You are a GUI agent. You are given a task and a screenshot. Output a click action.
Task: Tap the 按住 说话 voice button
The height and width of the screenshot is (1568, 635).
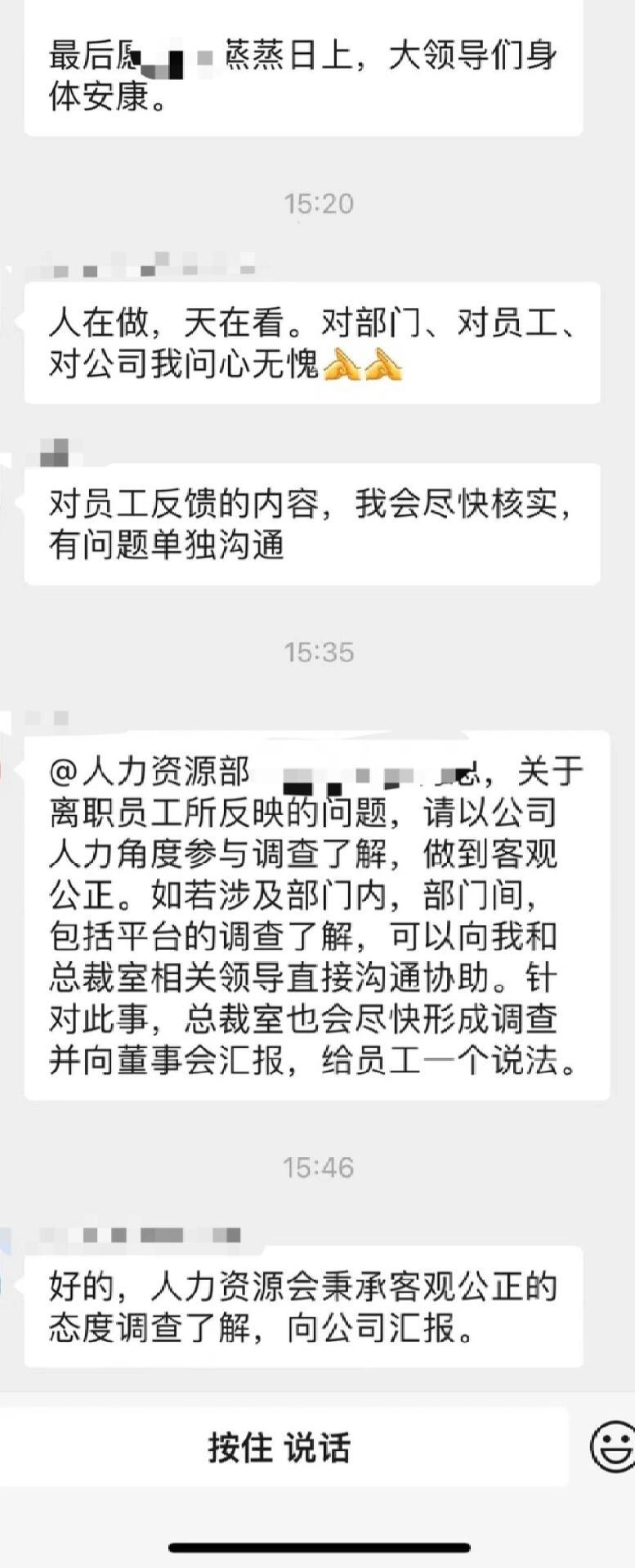tap(279, 1448)
